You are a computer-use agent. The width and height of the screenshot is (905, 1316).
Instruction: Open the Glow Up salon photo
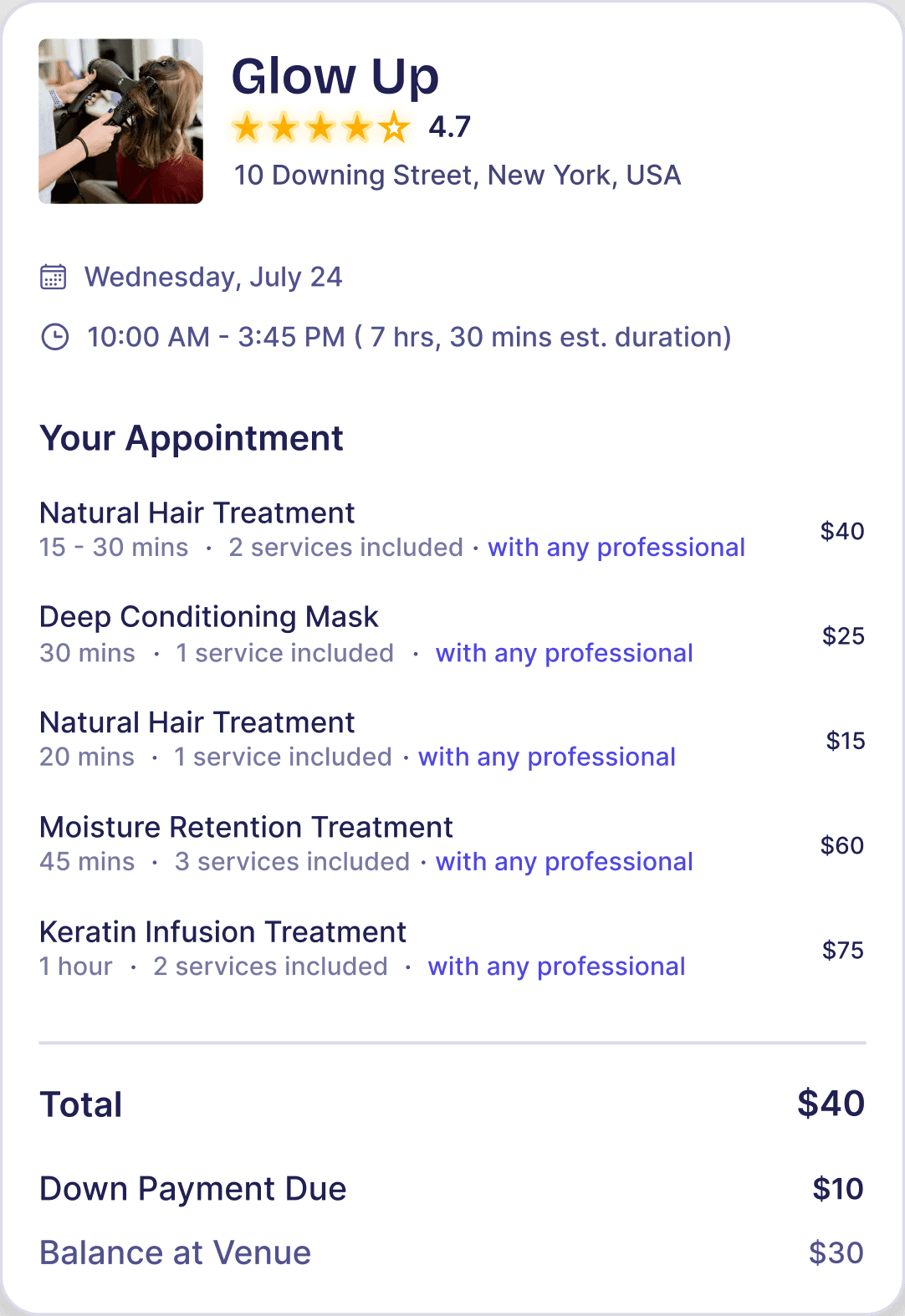120,121
